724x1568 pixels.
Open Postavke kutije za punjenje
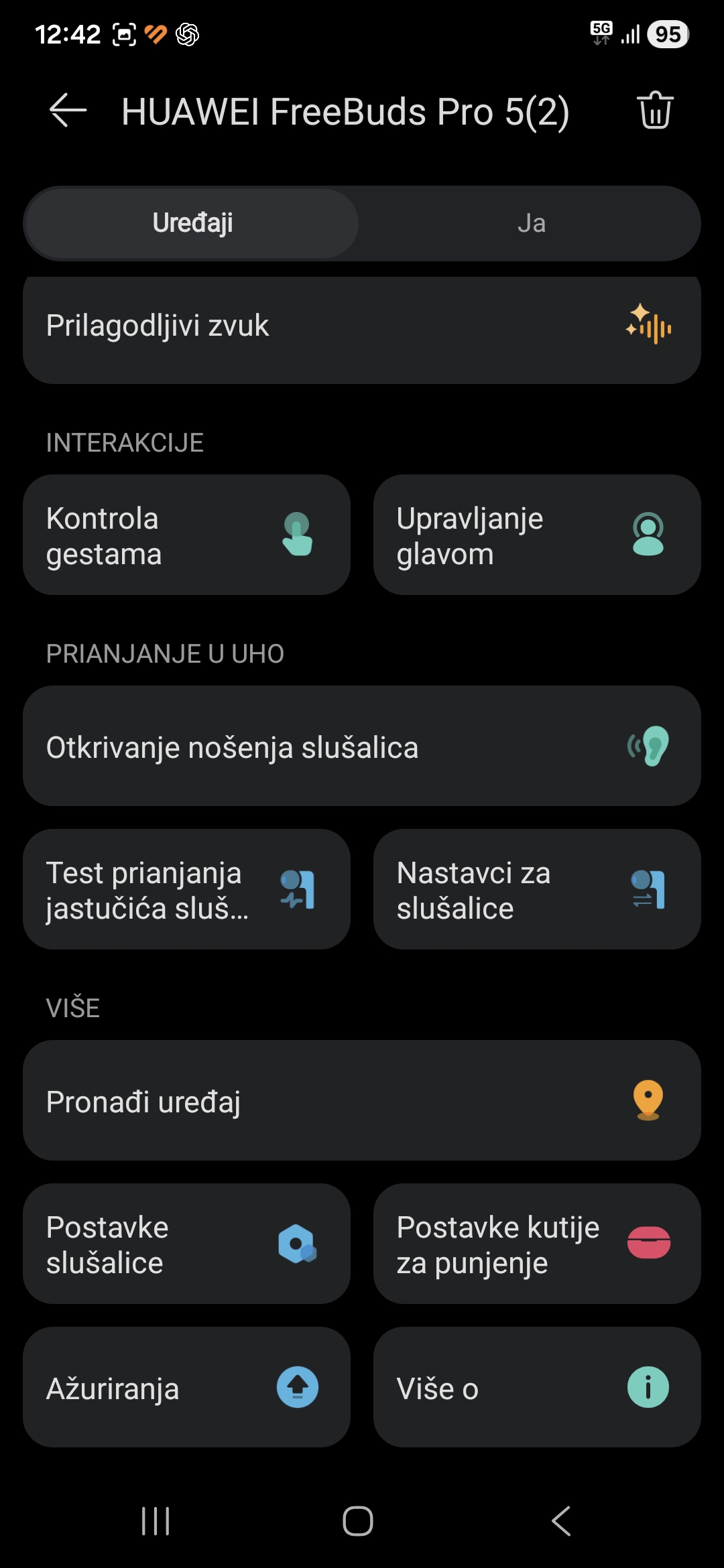click(x=537, y=1244)
